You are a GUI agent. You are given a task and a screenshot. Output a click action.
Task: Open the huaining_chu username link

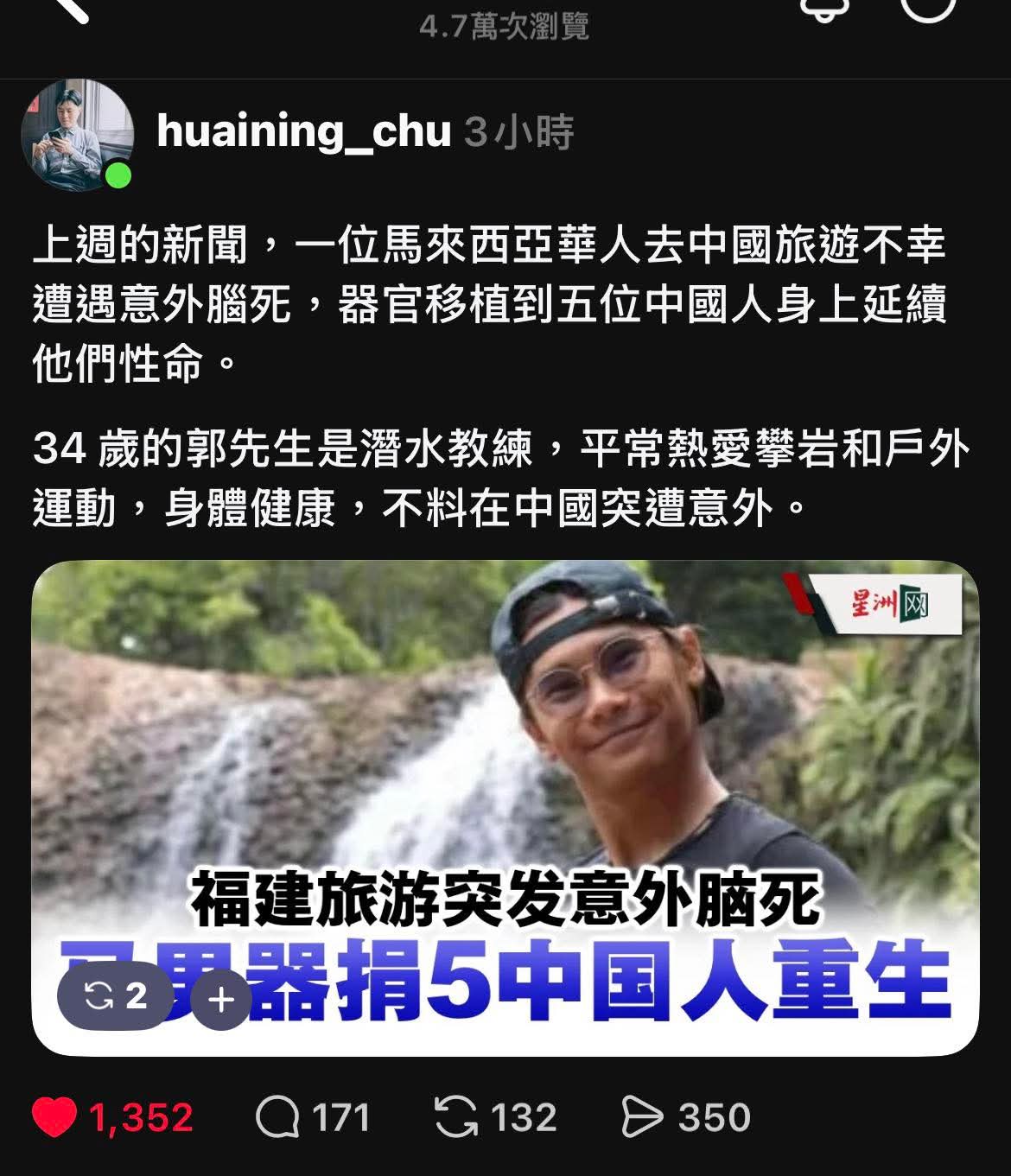[x=304, y=132]
